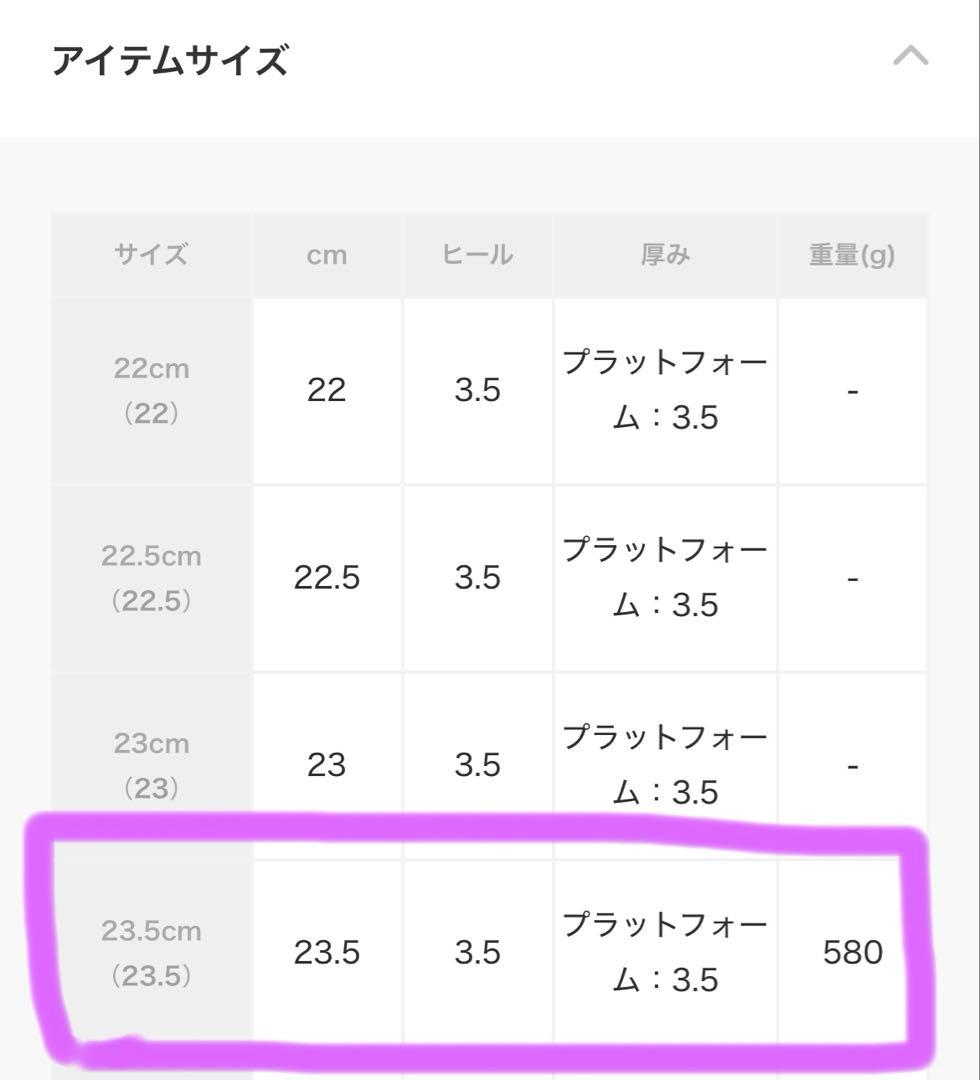Image resolution: width=980 pixels, height=1080 pixels.
Task: Select the ヒール column header
Action: pos(478,254)
